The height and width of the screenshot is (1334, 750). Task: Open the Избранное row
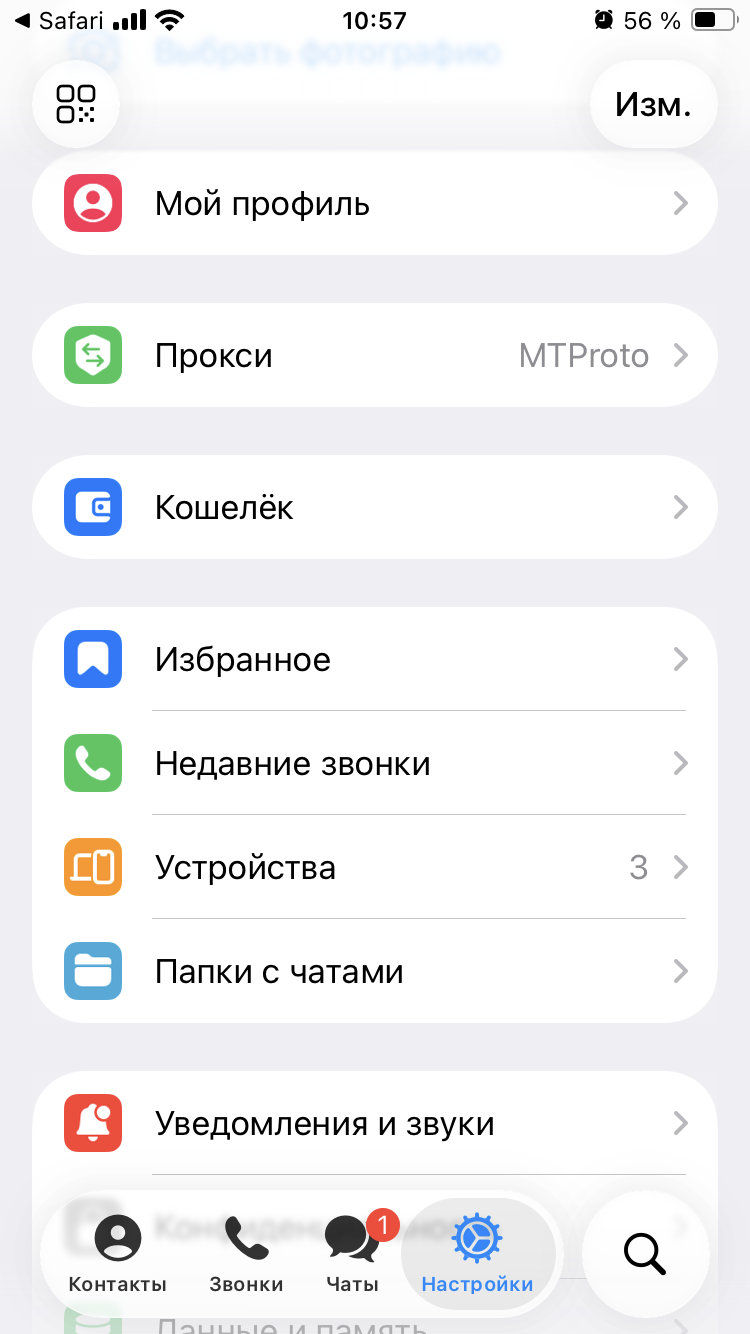pyautogui.click(x=375, y=659)
